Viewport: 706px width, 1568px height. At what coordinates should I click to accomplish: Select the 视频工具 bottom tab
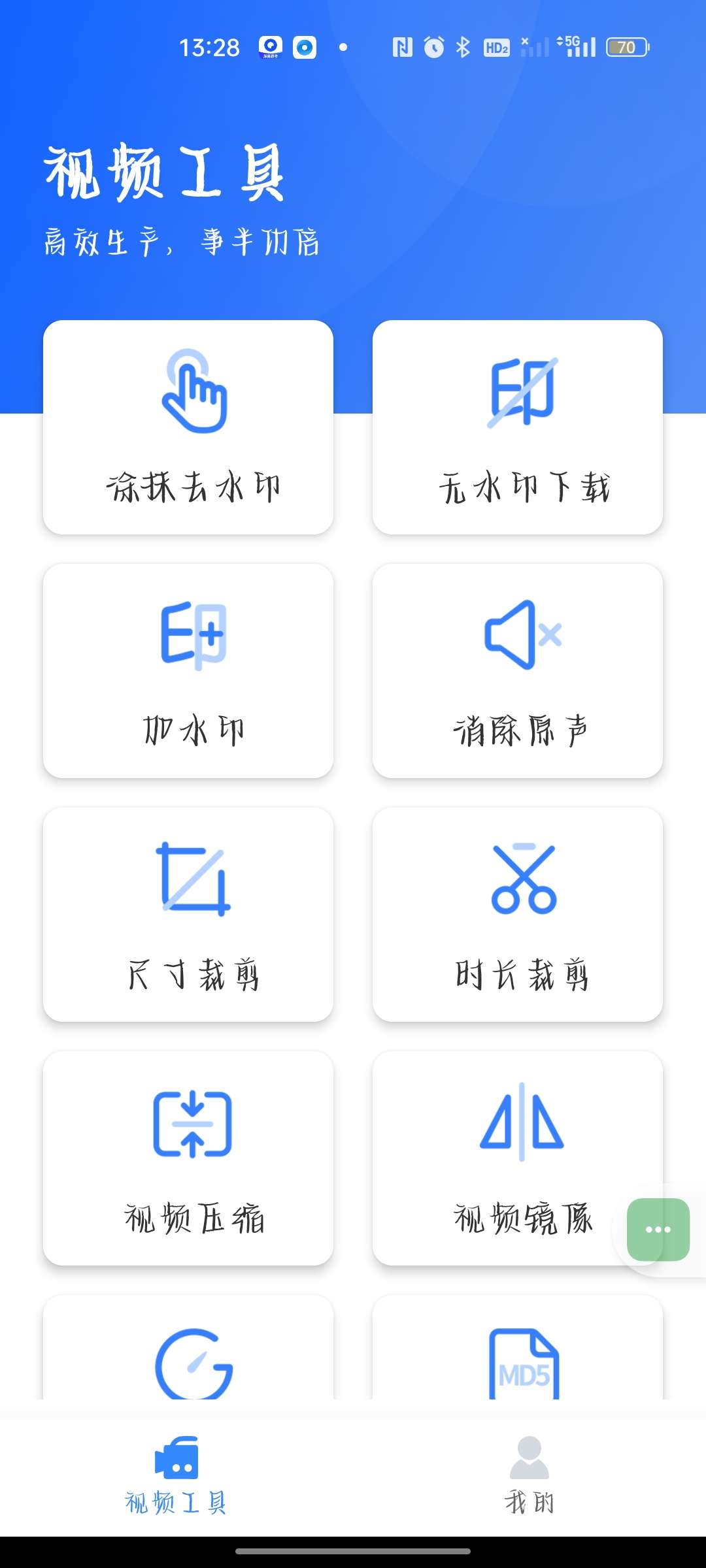pos(176,1476)
